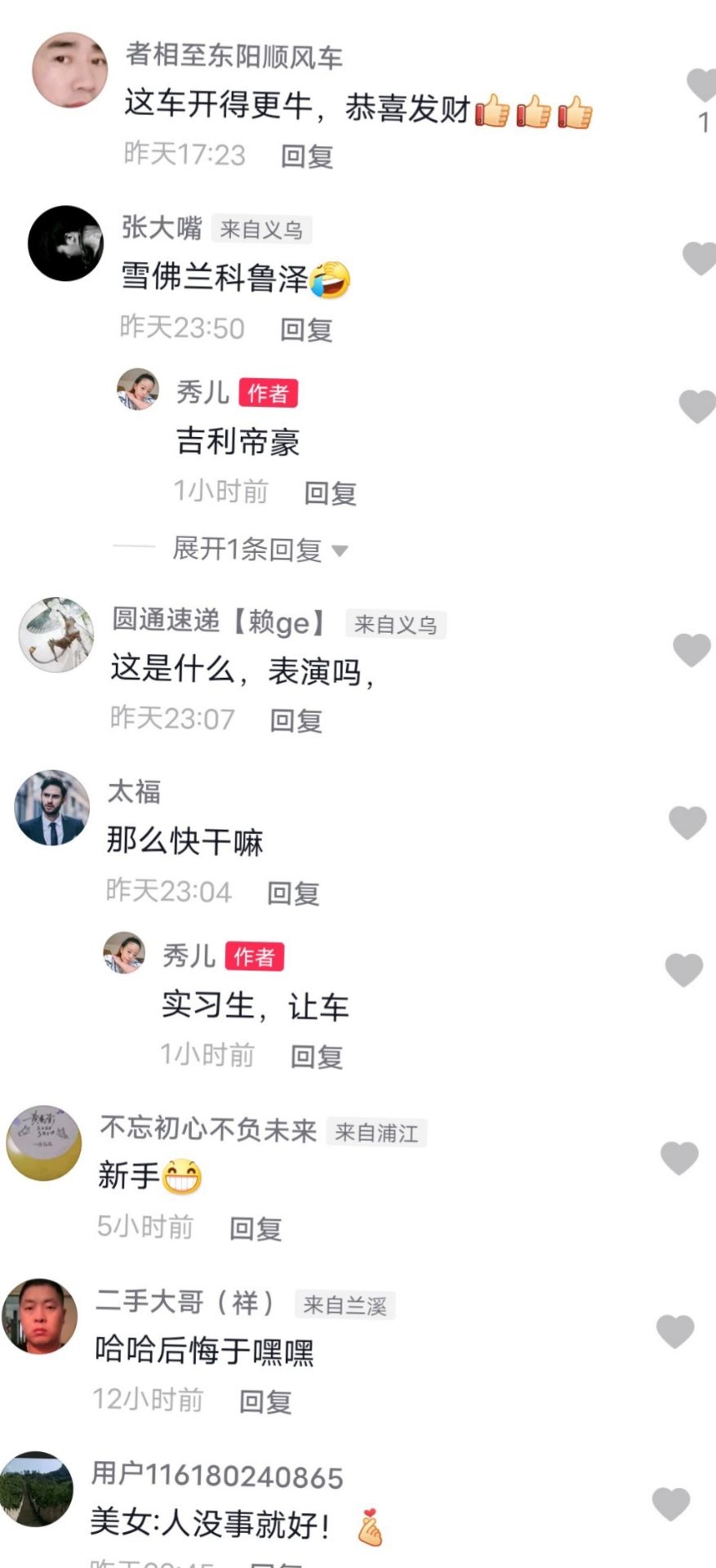Open 张大嘴's profile avatar
This screenshot has width=716, height=1568.
pyautogui.click(x=66, y=243)
